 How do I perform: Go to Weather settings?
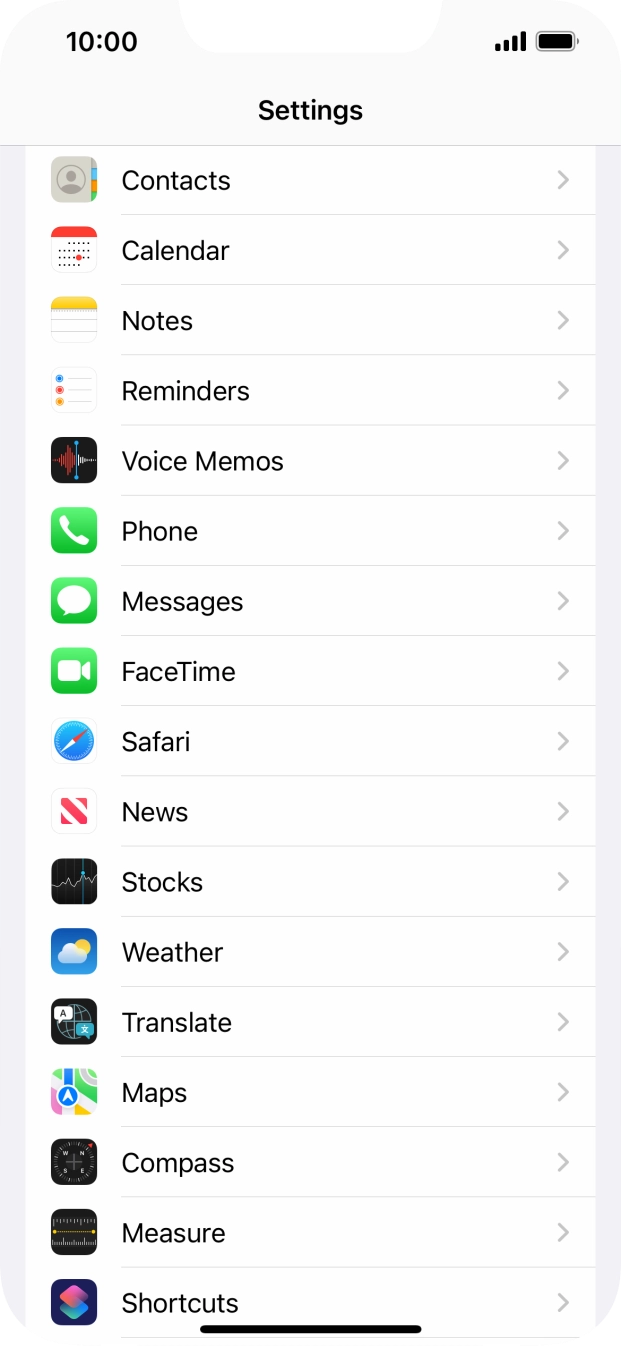pos(310,952)
